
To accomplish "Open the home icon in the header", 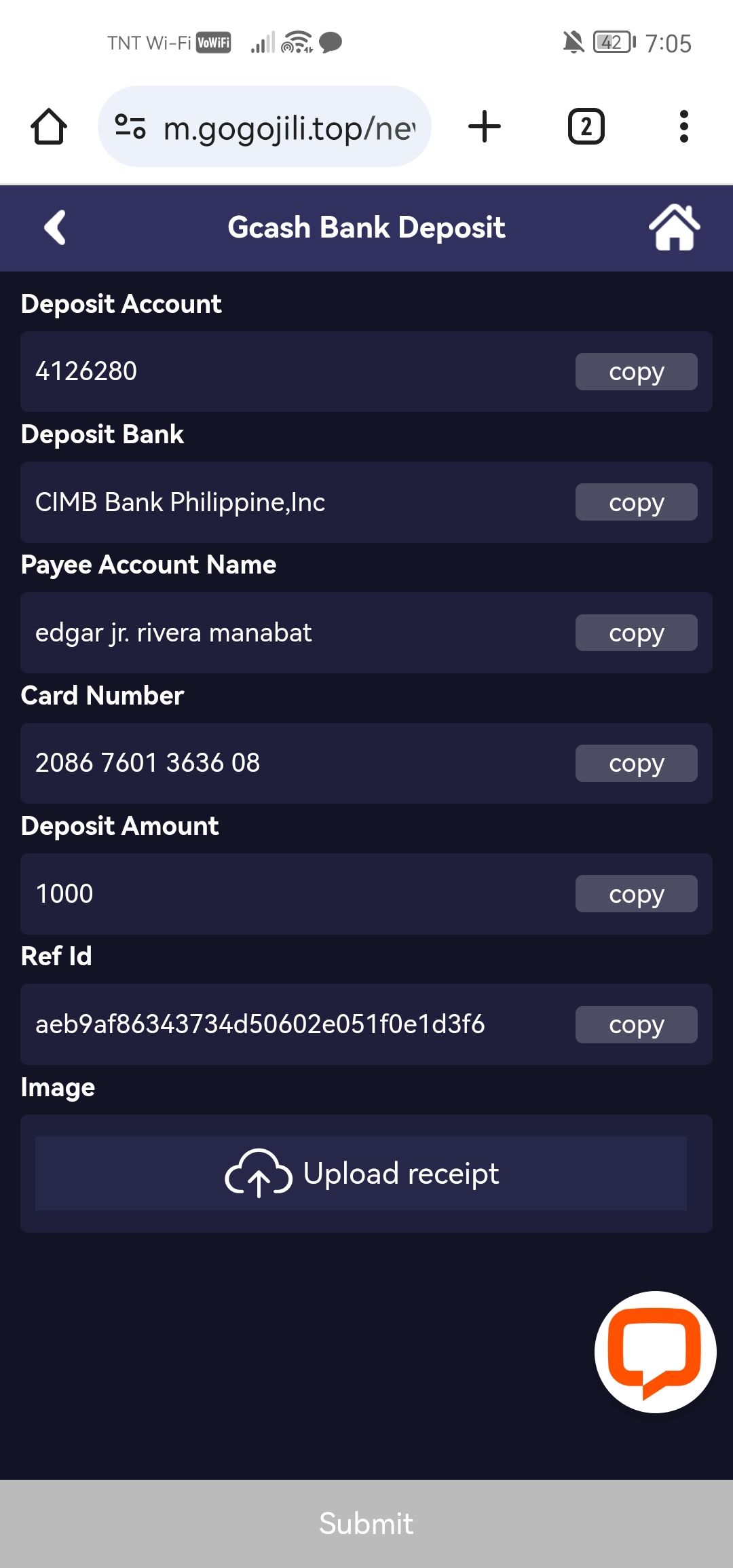I will (674, 227).
